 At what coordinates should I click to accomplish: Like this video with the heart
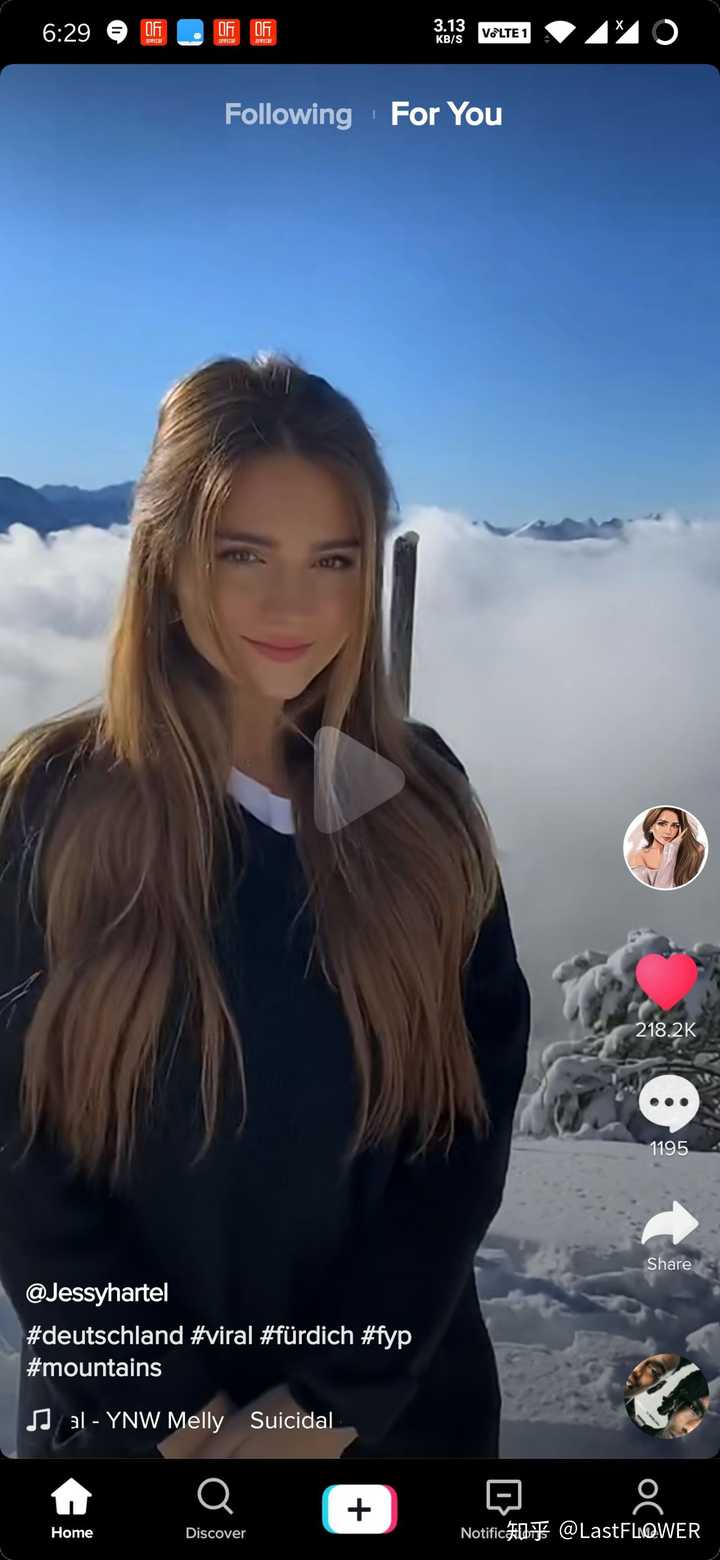pyautogui.click(x=666, y=982)
